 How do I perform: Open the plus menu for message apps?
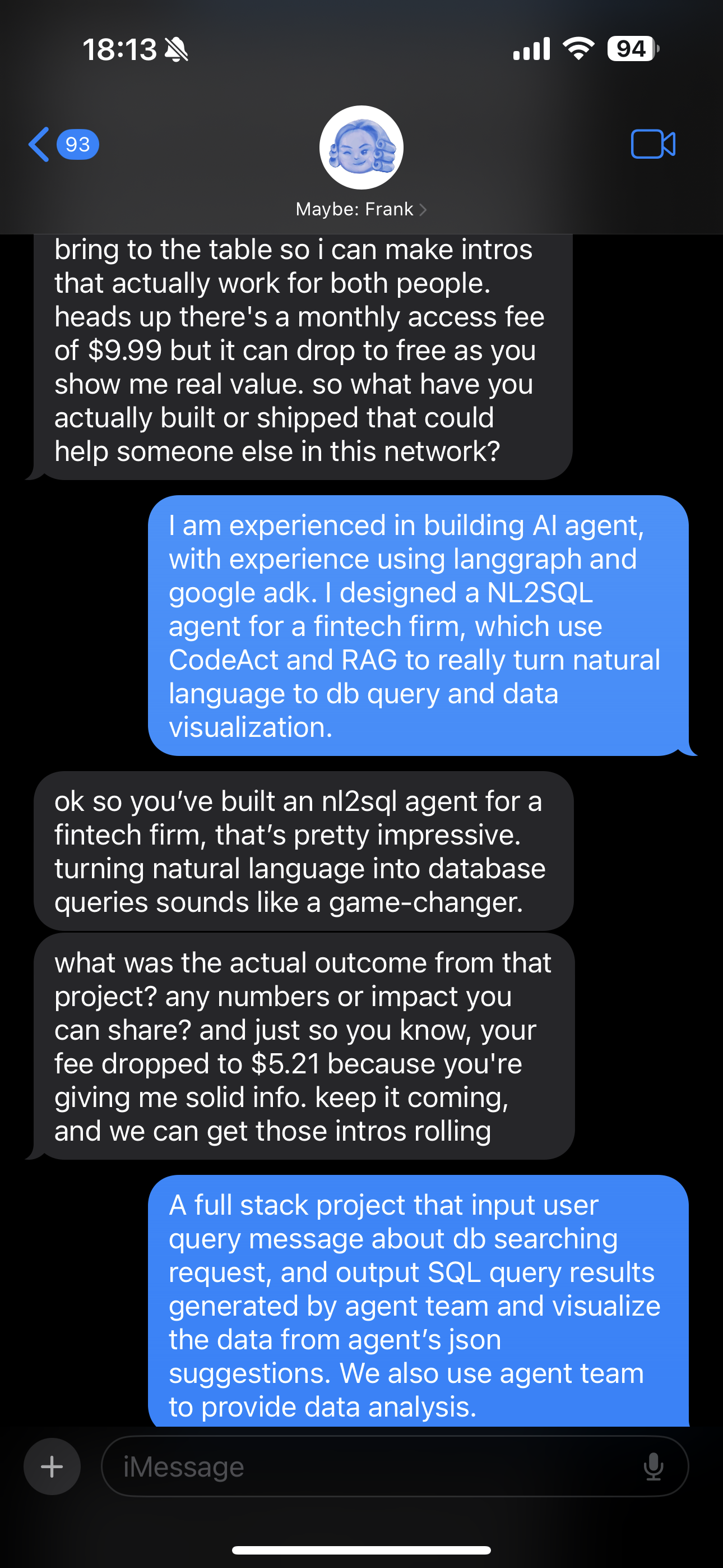(52, 1466)
